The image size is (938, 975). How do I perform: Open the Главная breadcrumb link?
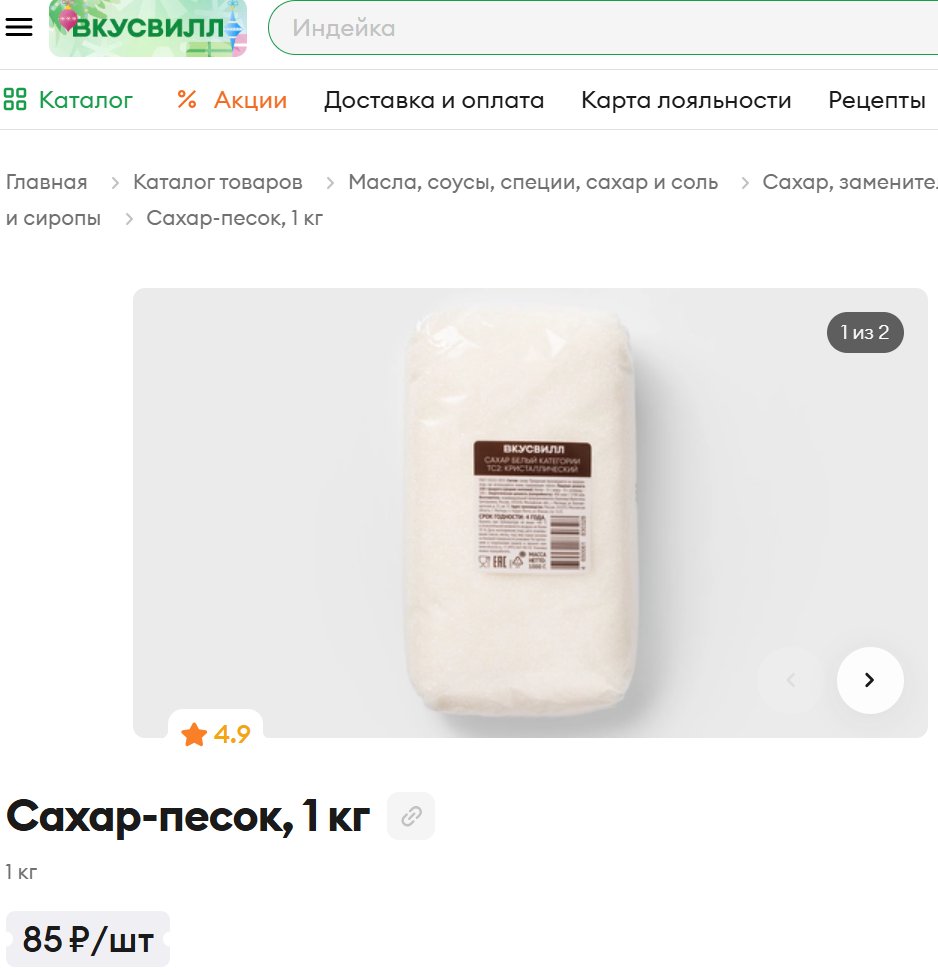(47, 182)
